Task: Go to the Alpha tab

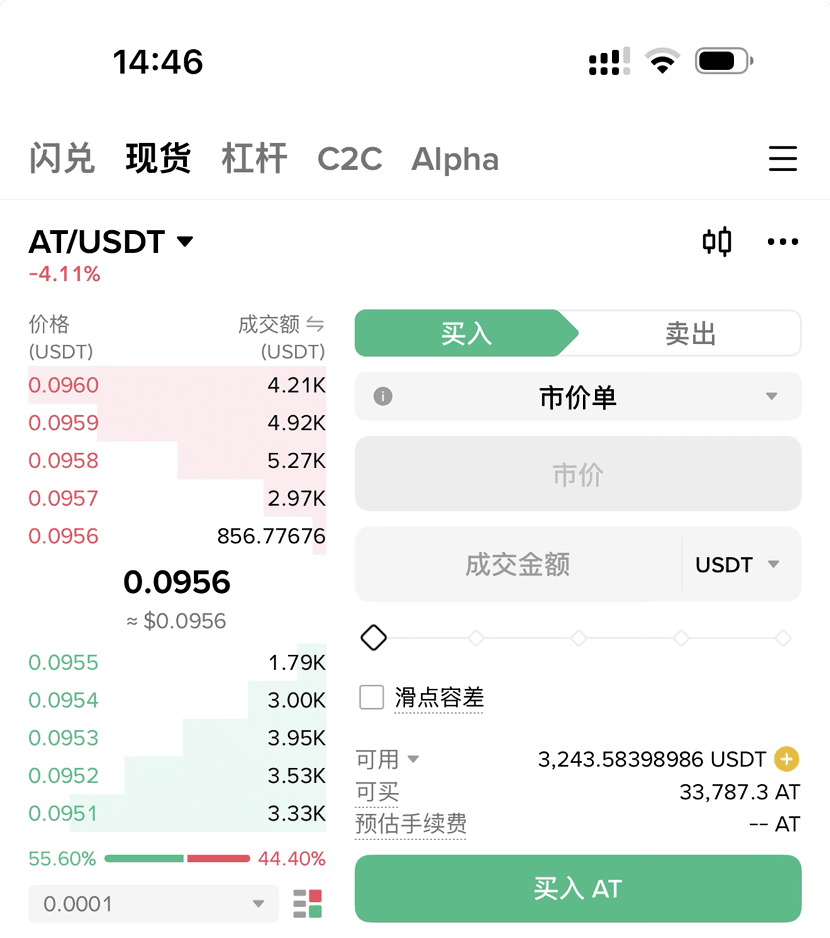Action: coord(455,159)
